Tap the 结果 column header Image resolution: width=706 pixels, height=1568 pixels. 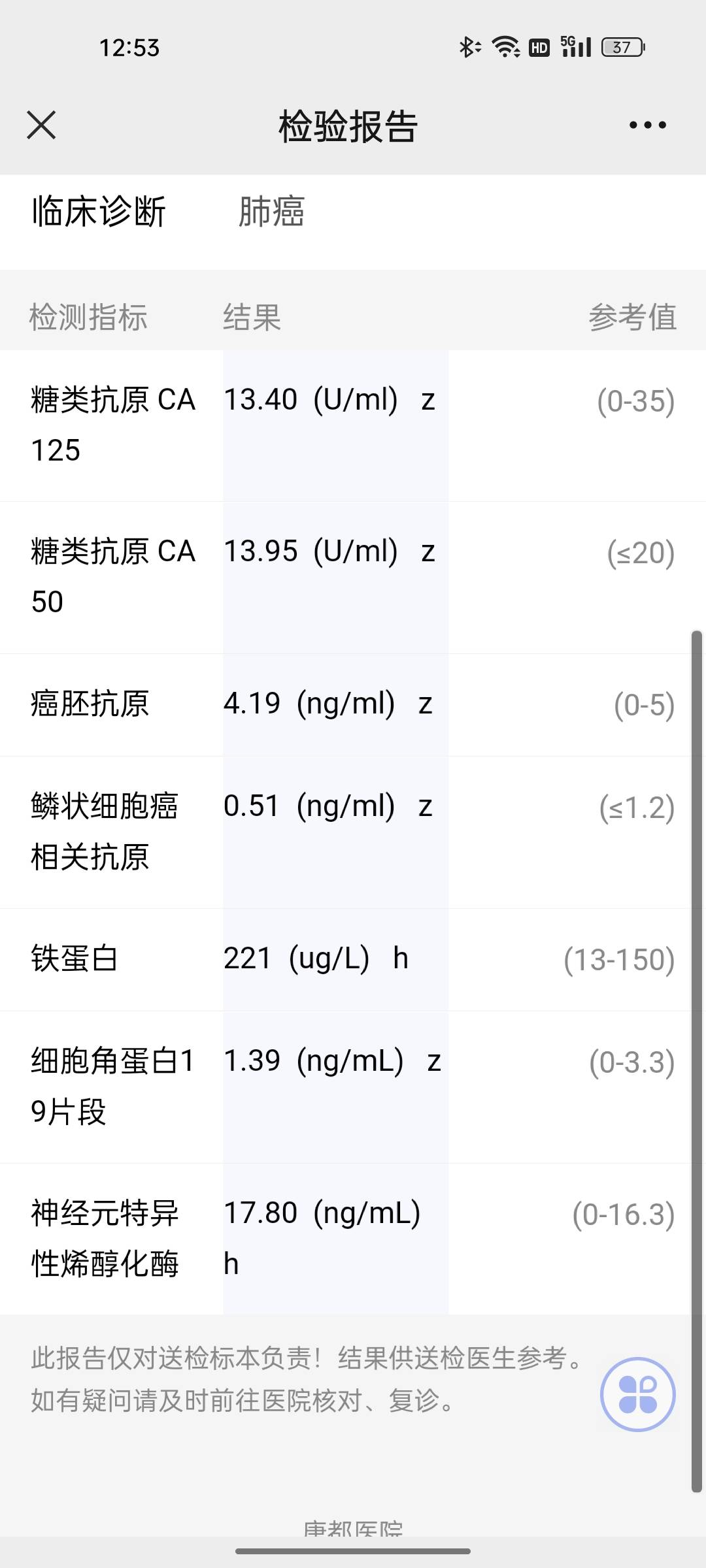pyautogui.click(x=252, y=316)
